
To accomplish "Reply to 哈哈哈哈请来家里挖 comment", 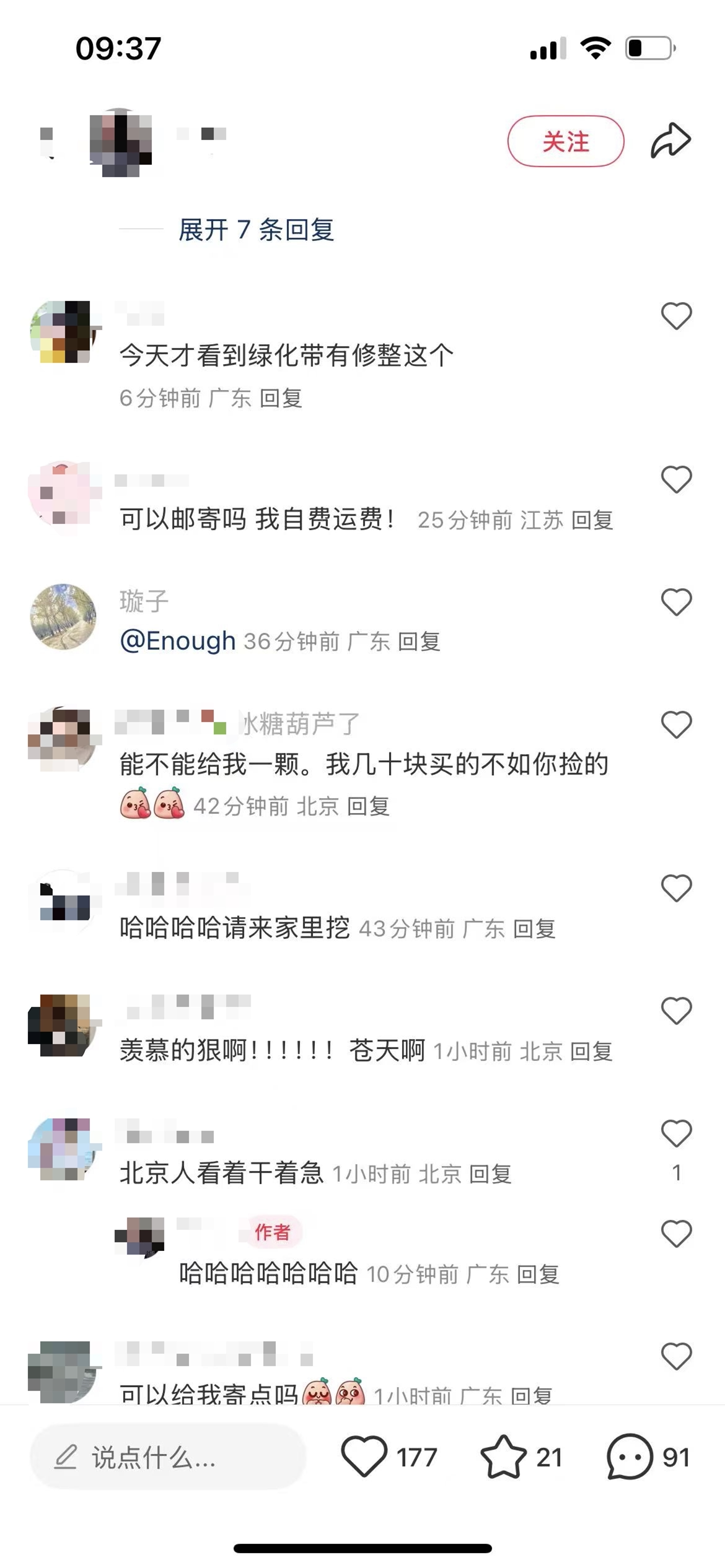I will pos(534,929).
